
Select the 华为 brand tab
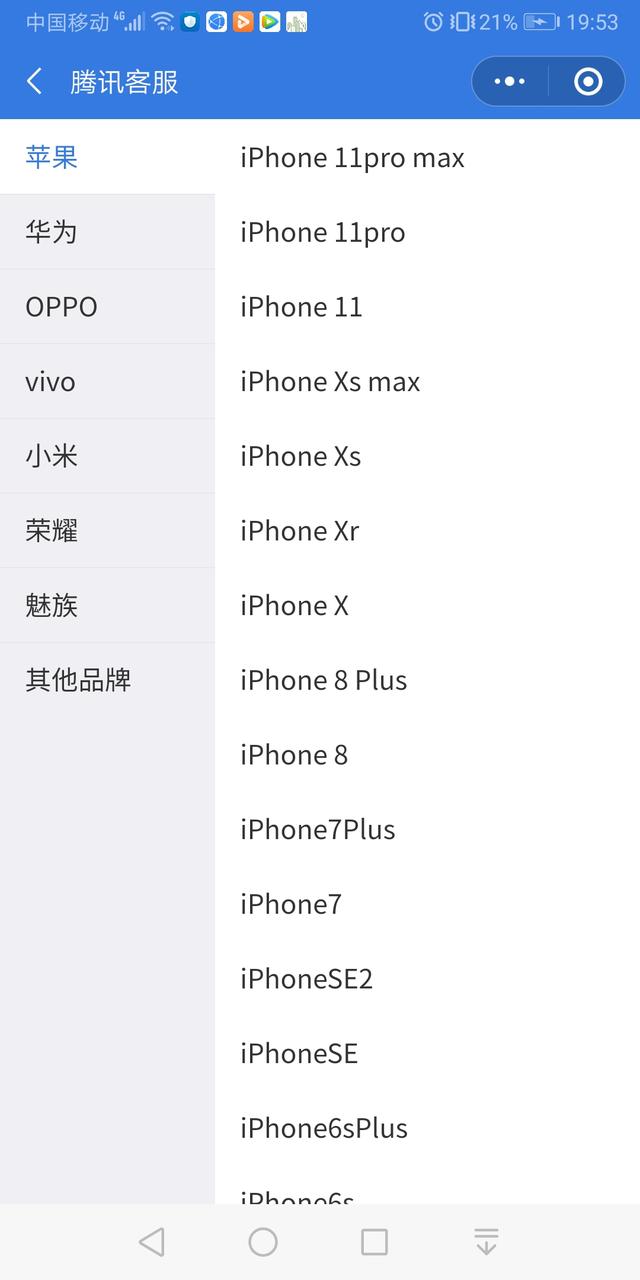coord(107,232)
